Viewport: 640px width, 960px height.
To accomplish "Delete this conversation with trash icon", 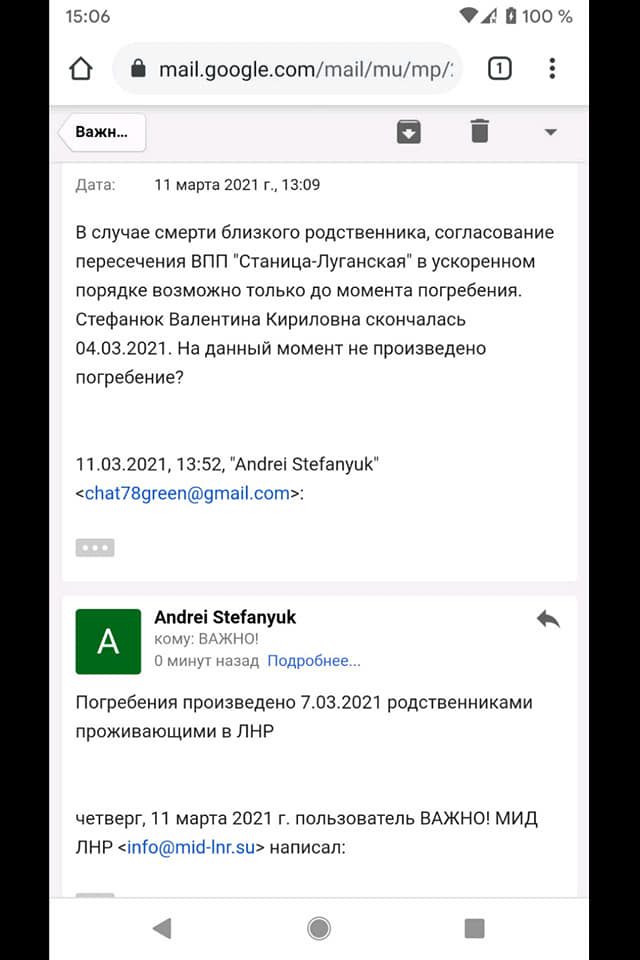I will click(480, 131).
